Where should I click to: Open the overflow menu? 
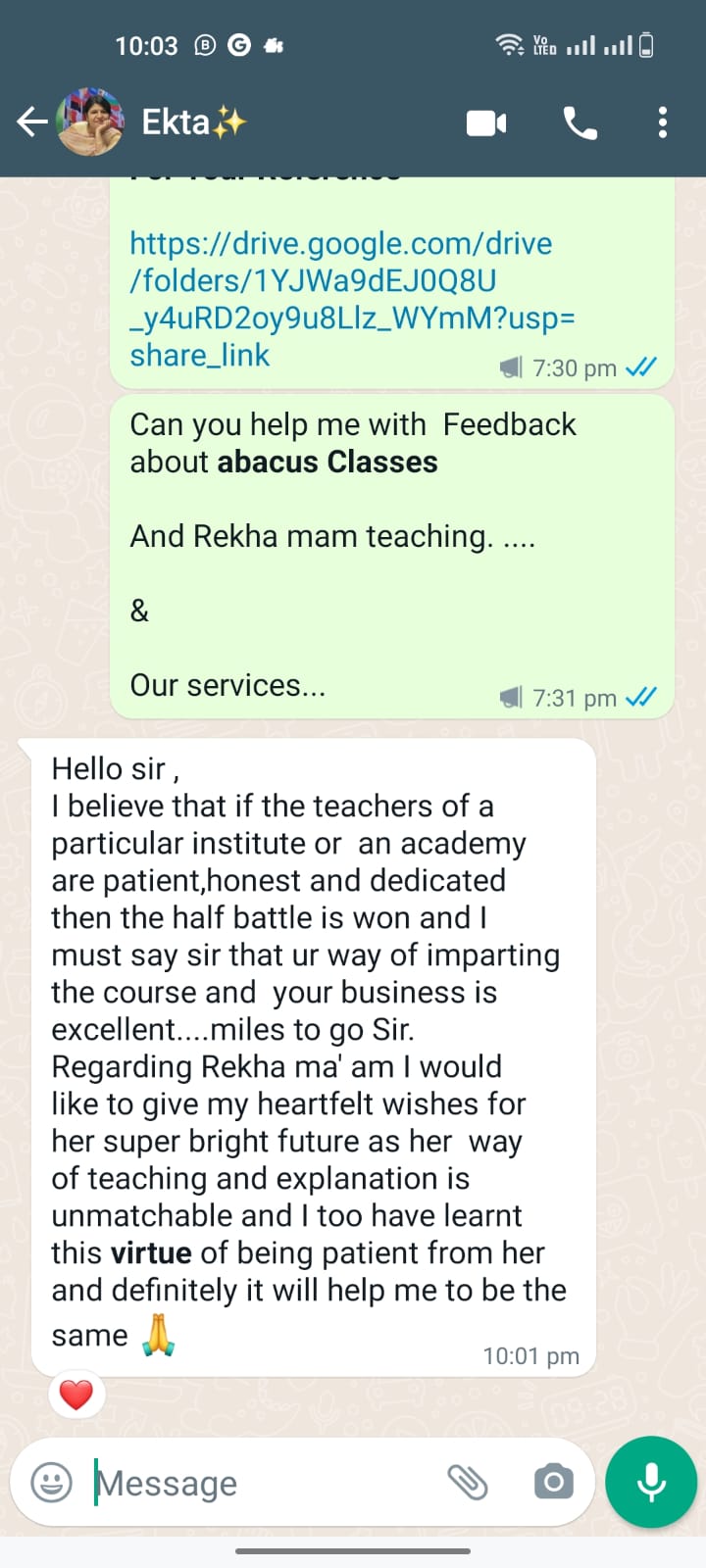coord(663,123)
